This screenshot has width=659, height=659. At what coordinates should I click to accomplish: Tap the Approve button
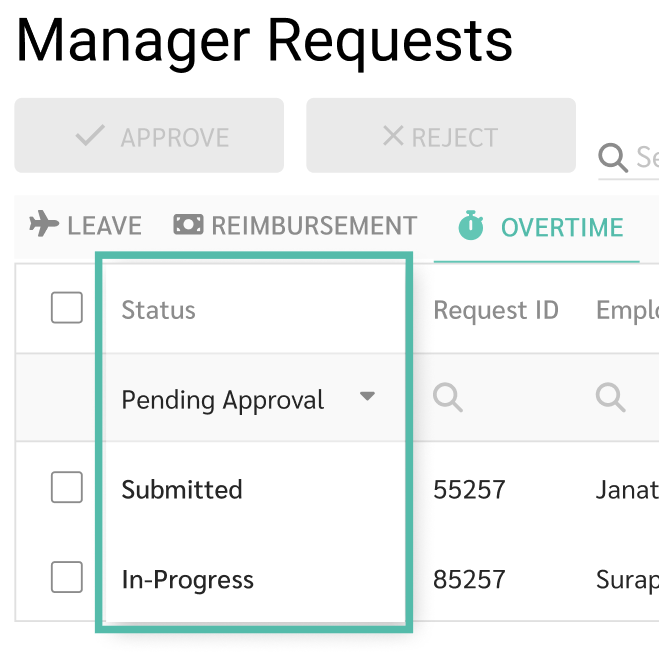[149, 136]
